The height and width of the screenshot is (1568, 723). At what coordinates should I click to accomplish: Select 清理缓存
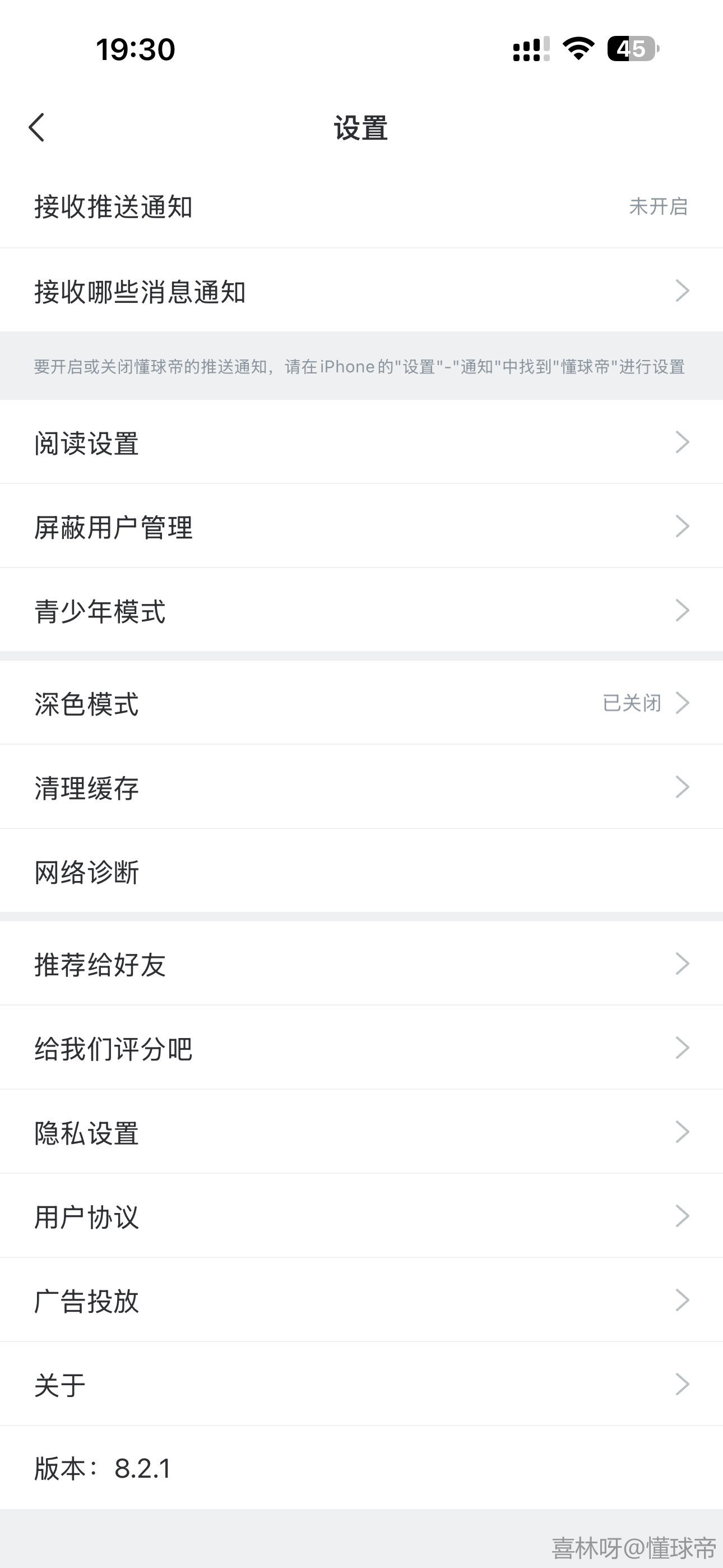(x=361, y=787)
